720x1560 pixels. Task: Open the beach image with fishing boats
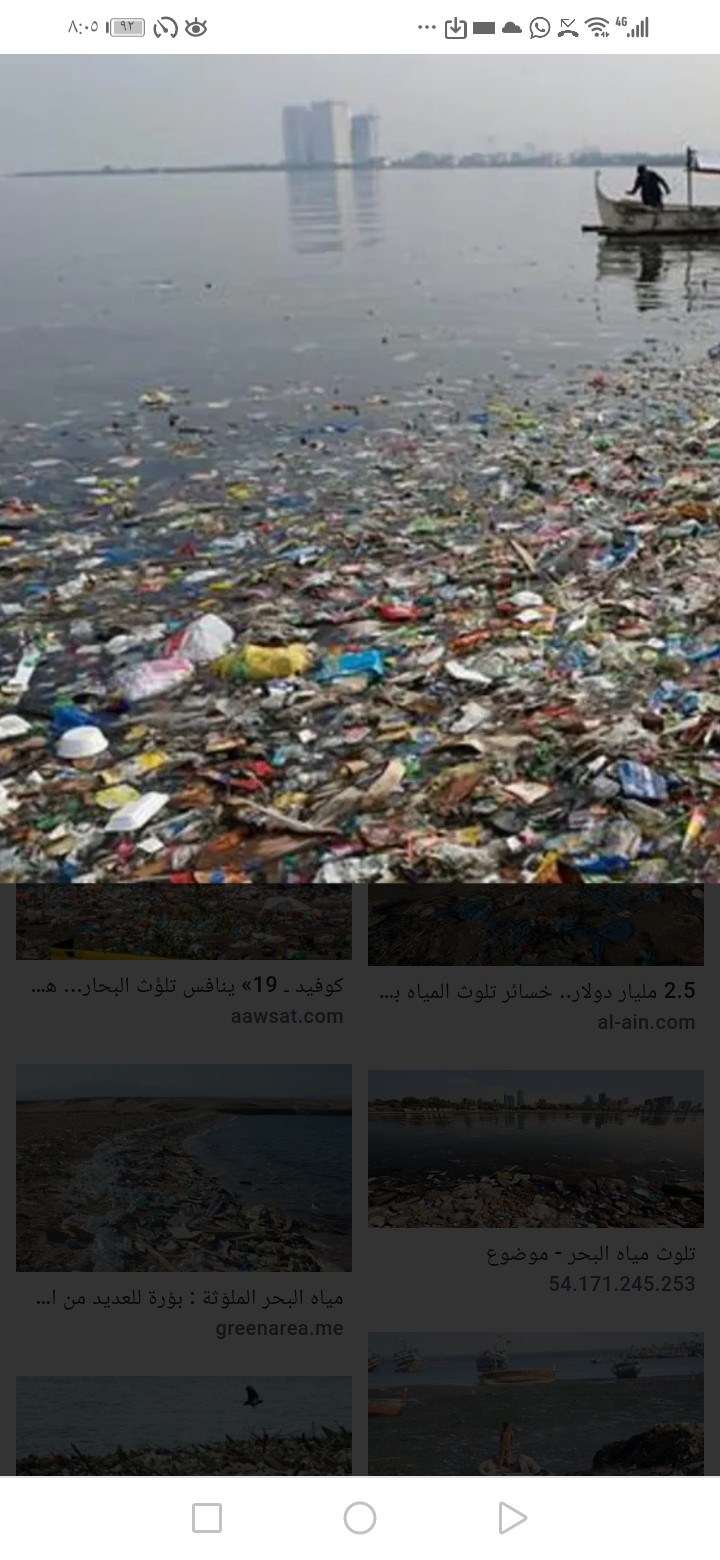coord(536,1404)
